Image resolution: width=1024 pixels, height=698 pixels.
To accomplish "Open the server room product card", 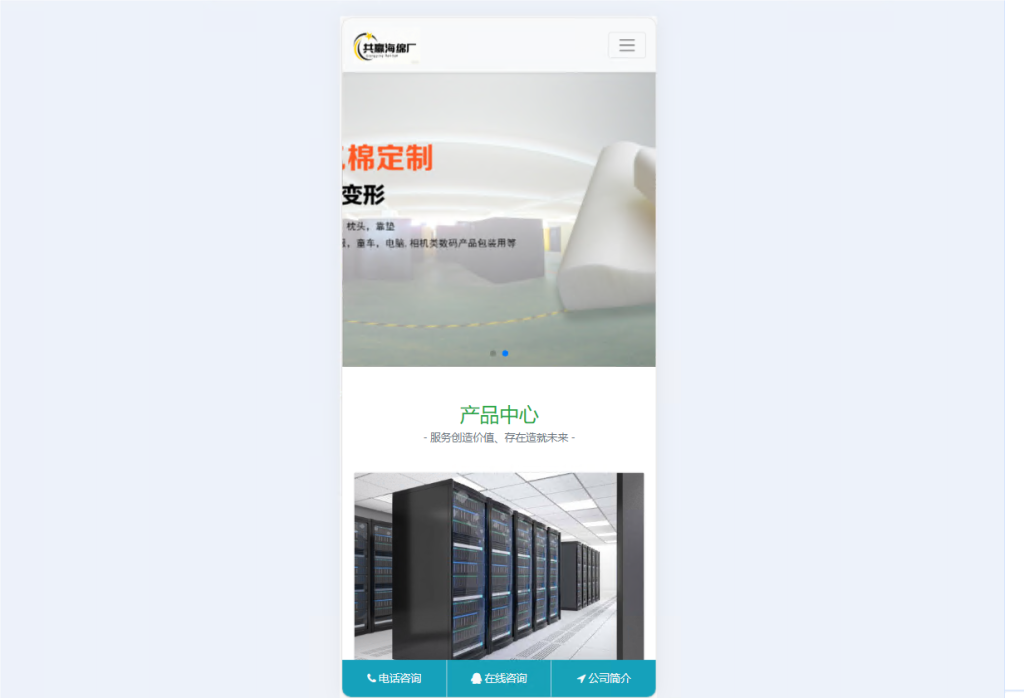I will 498,565.
